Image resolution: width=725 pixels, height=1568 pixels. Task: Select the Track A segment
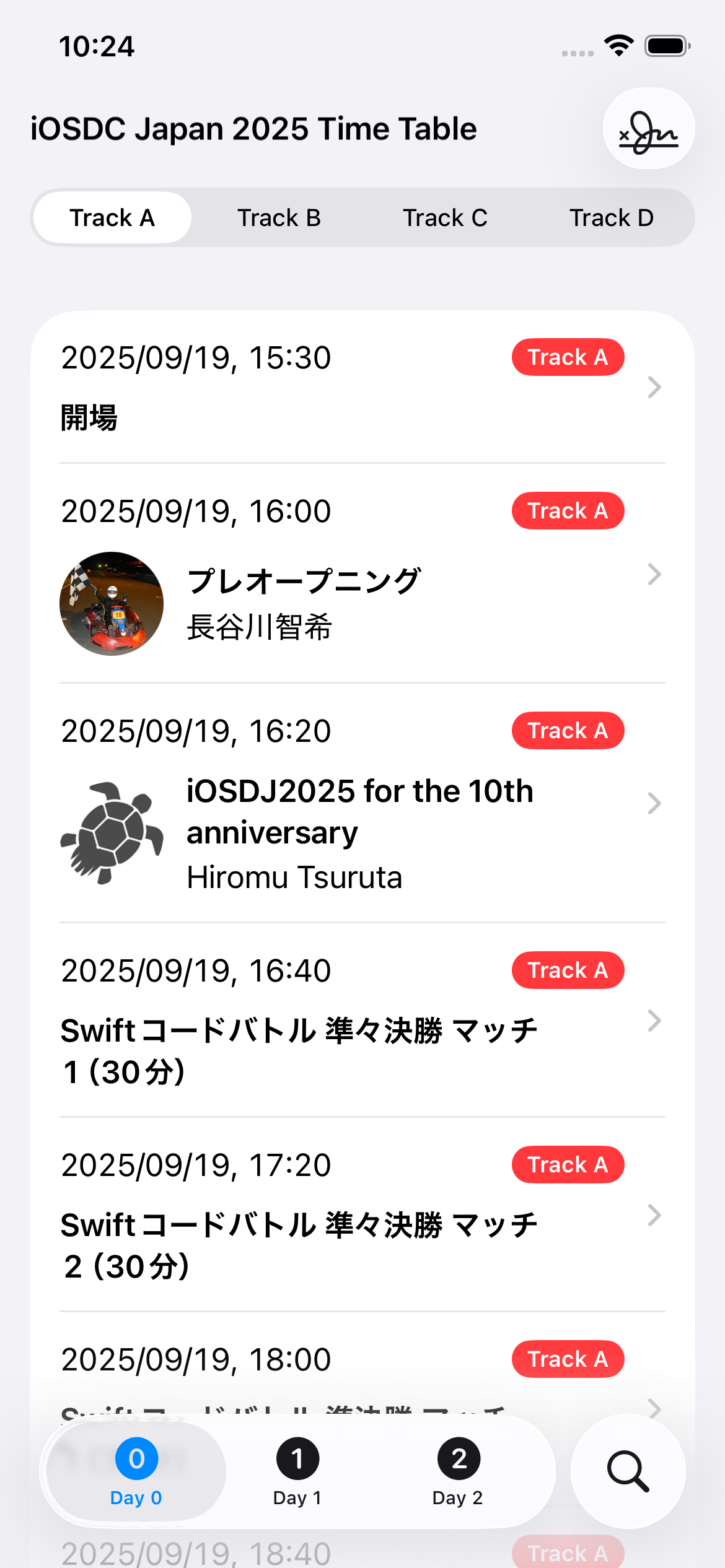tap(112, 218)
